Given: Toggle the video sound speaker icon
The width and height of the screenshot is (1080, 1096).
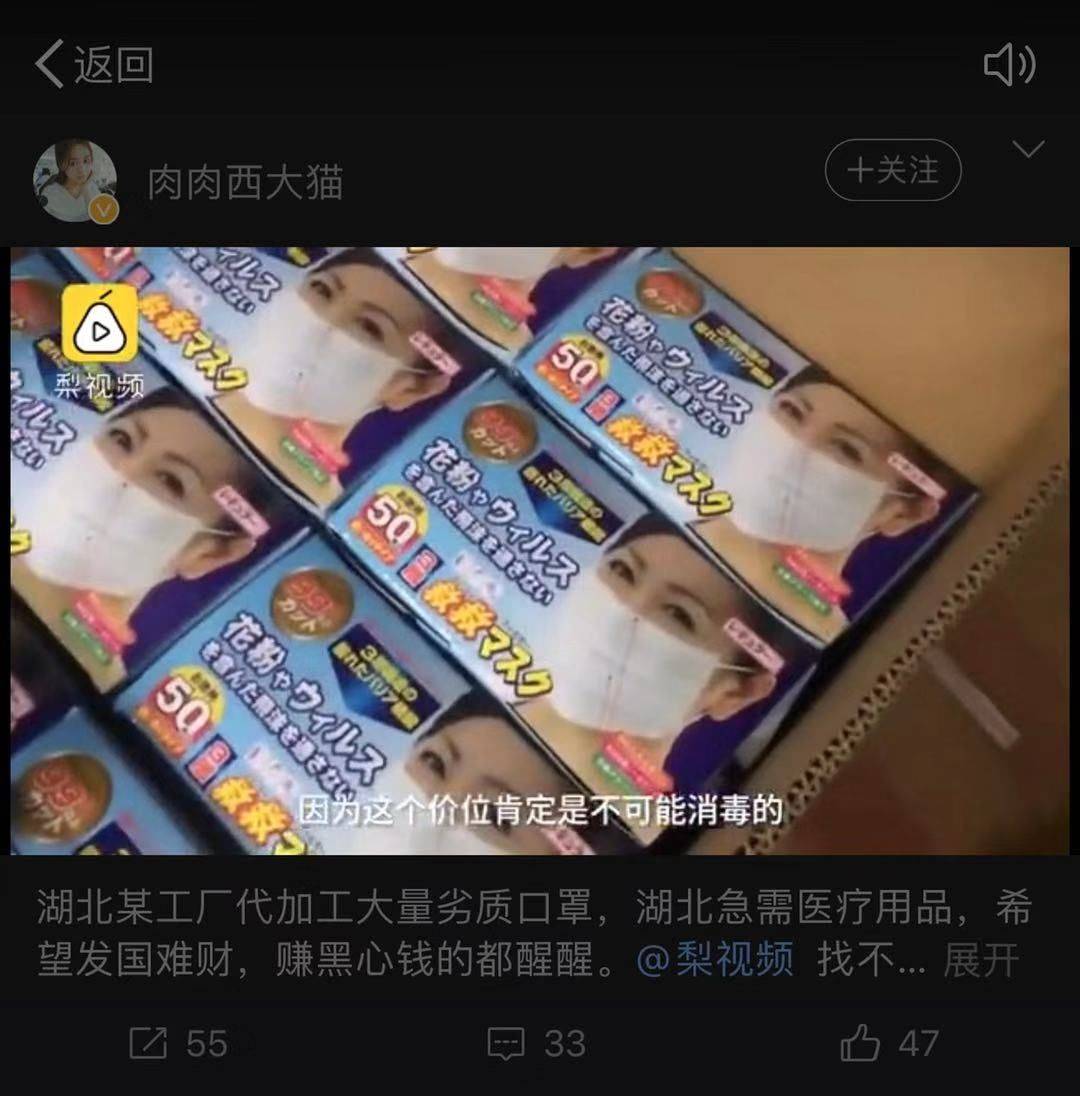Looking at the screenshot, I should click(x=1008, y=66).
